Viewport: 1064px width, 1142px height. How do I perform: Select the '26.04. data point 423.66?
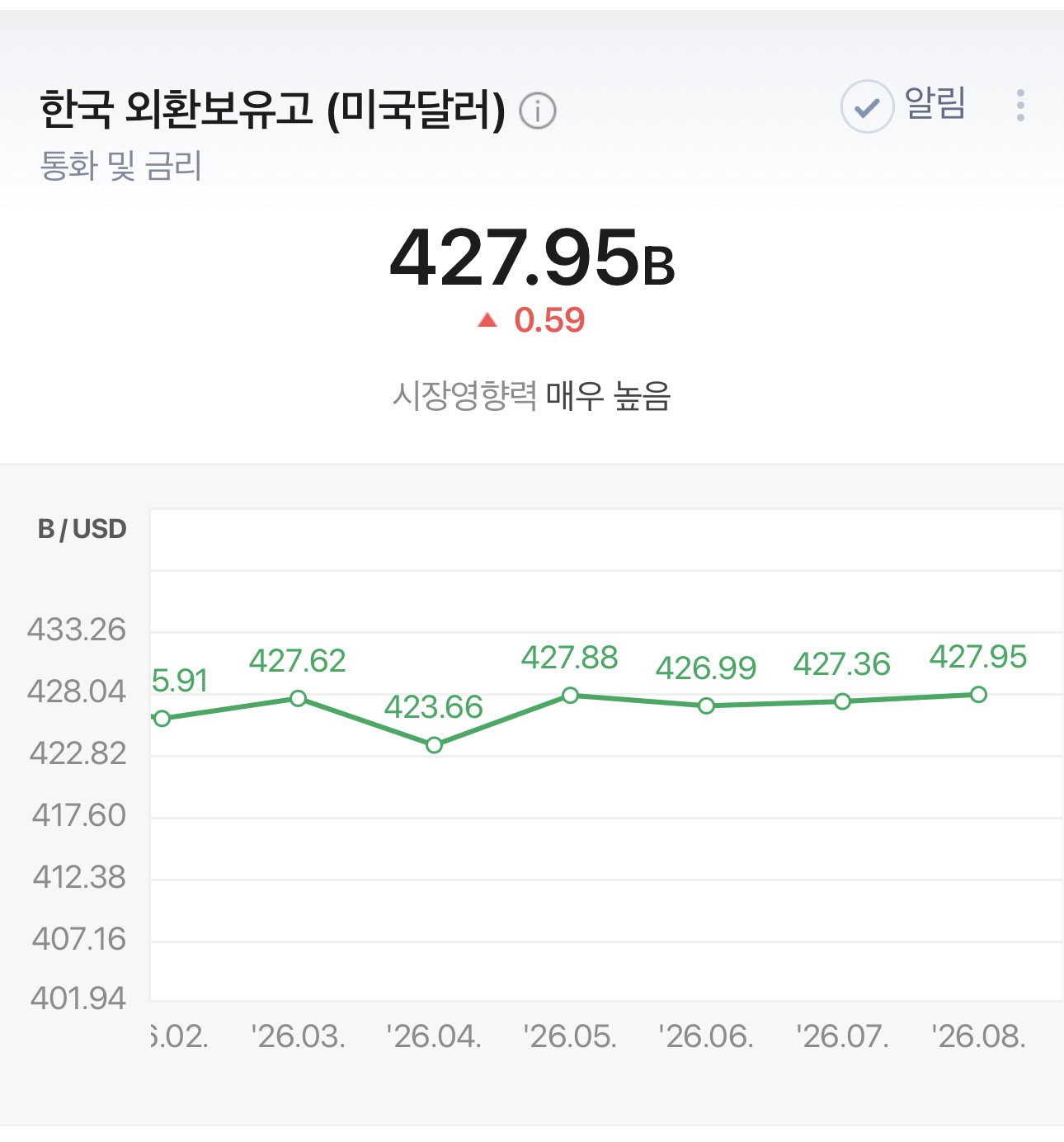(x=434, y=745)
